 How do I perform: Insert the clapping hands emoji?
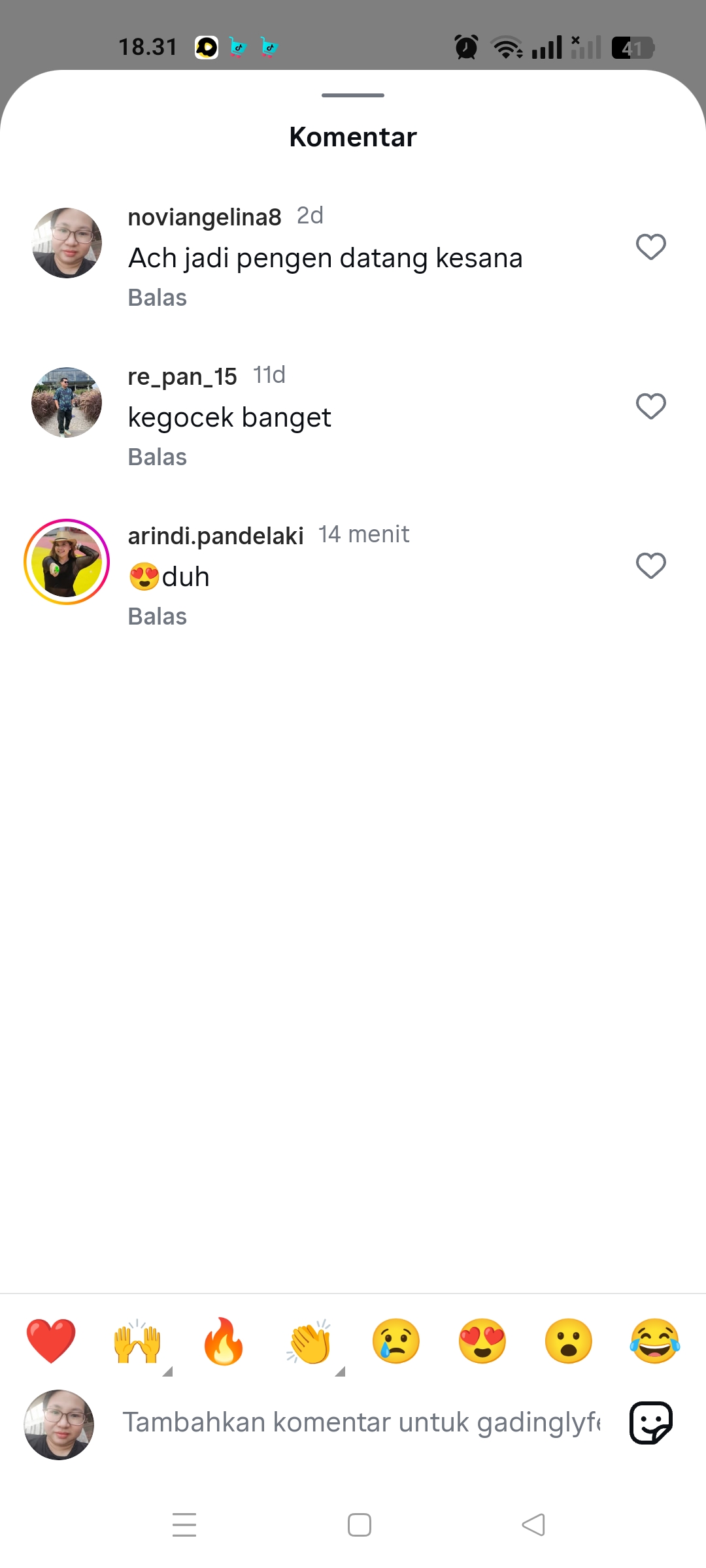tap(310, 1341)
